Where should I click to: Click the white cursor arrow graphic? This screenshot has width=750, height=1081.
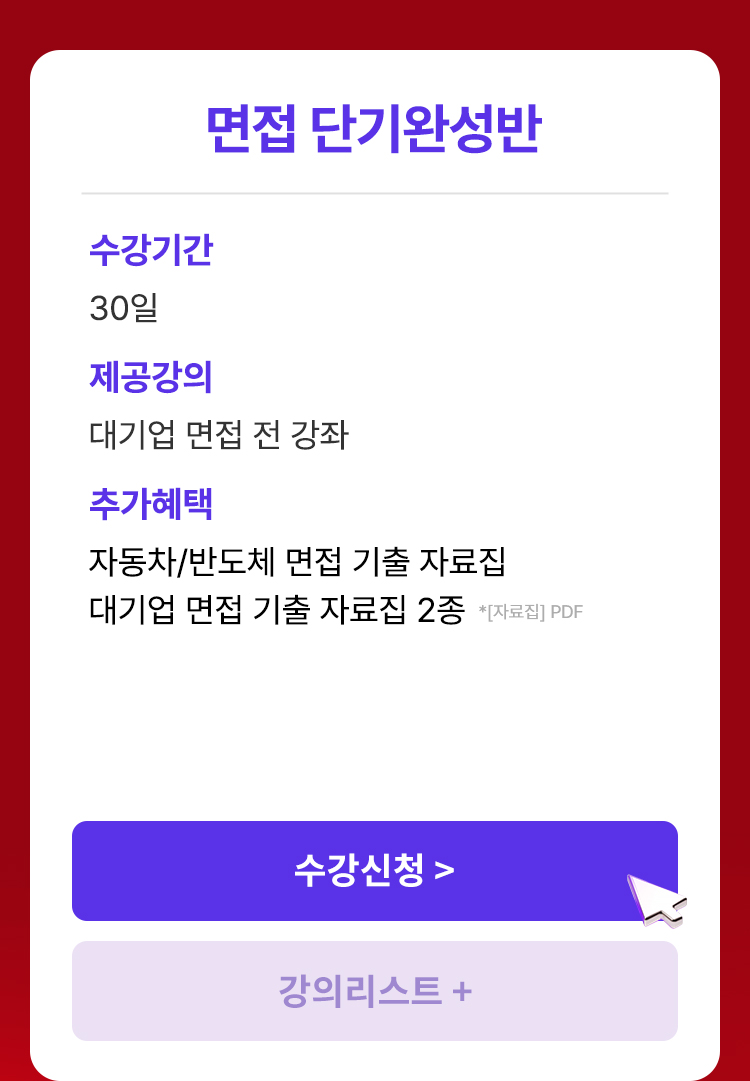tap(655, 895)
